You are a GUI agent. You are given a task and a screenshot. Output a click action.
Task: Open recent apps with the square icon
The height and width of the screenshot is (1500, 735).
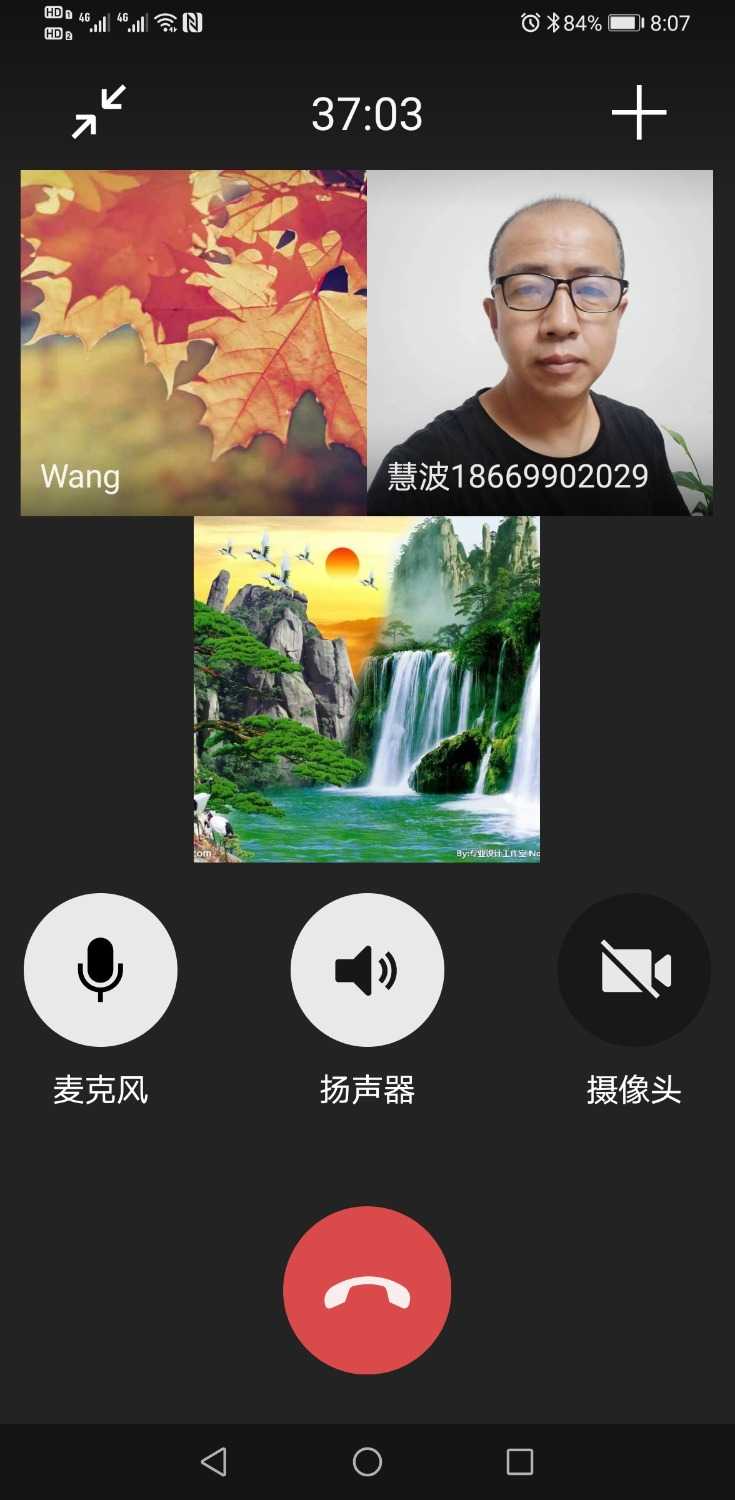518,1461
